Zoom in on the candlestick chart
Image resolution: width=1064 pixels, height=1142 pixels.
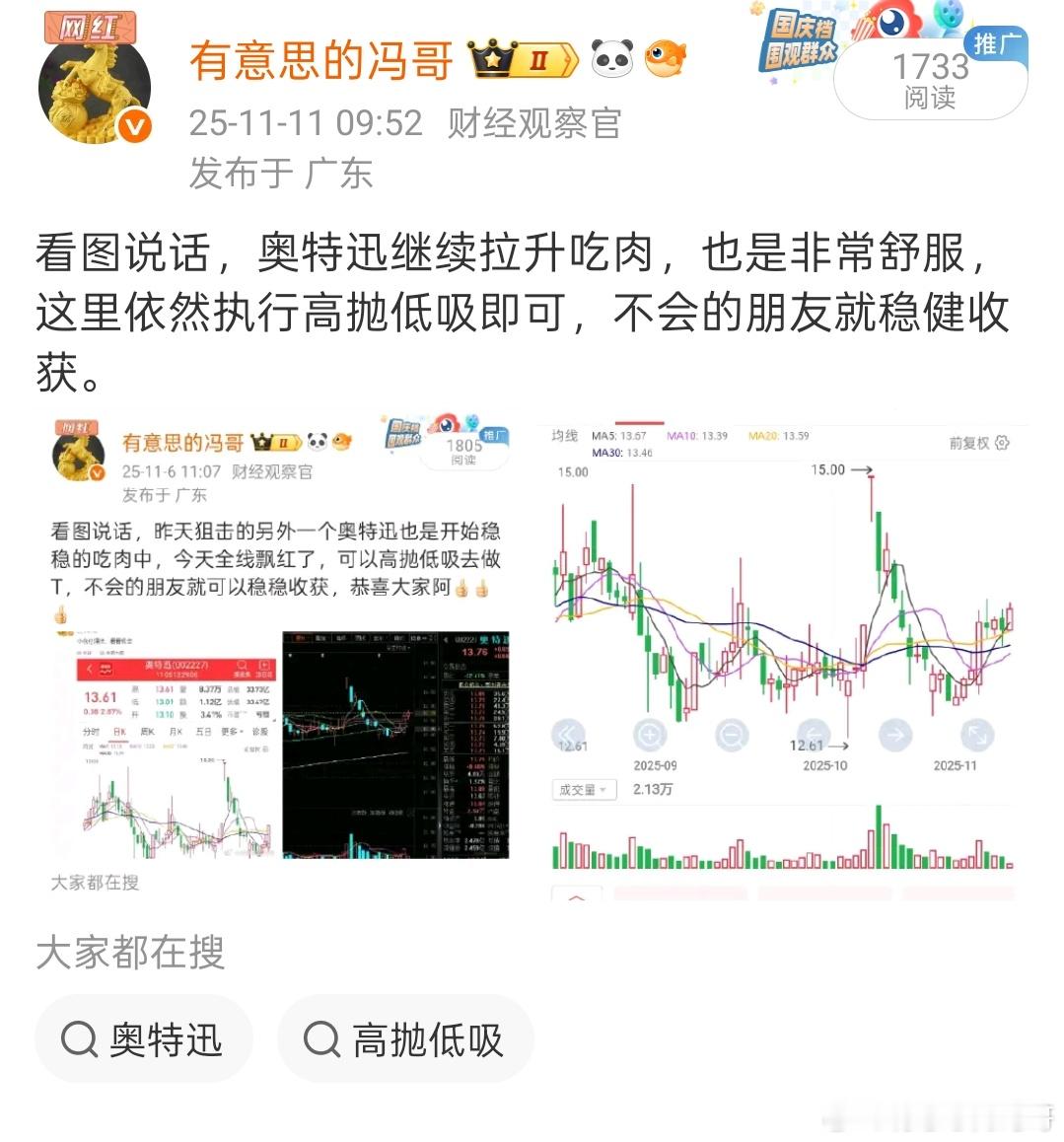pyautogui.click(x=649, y=733)
